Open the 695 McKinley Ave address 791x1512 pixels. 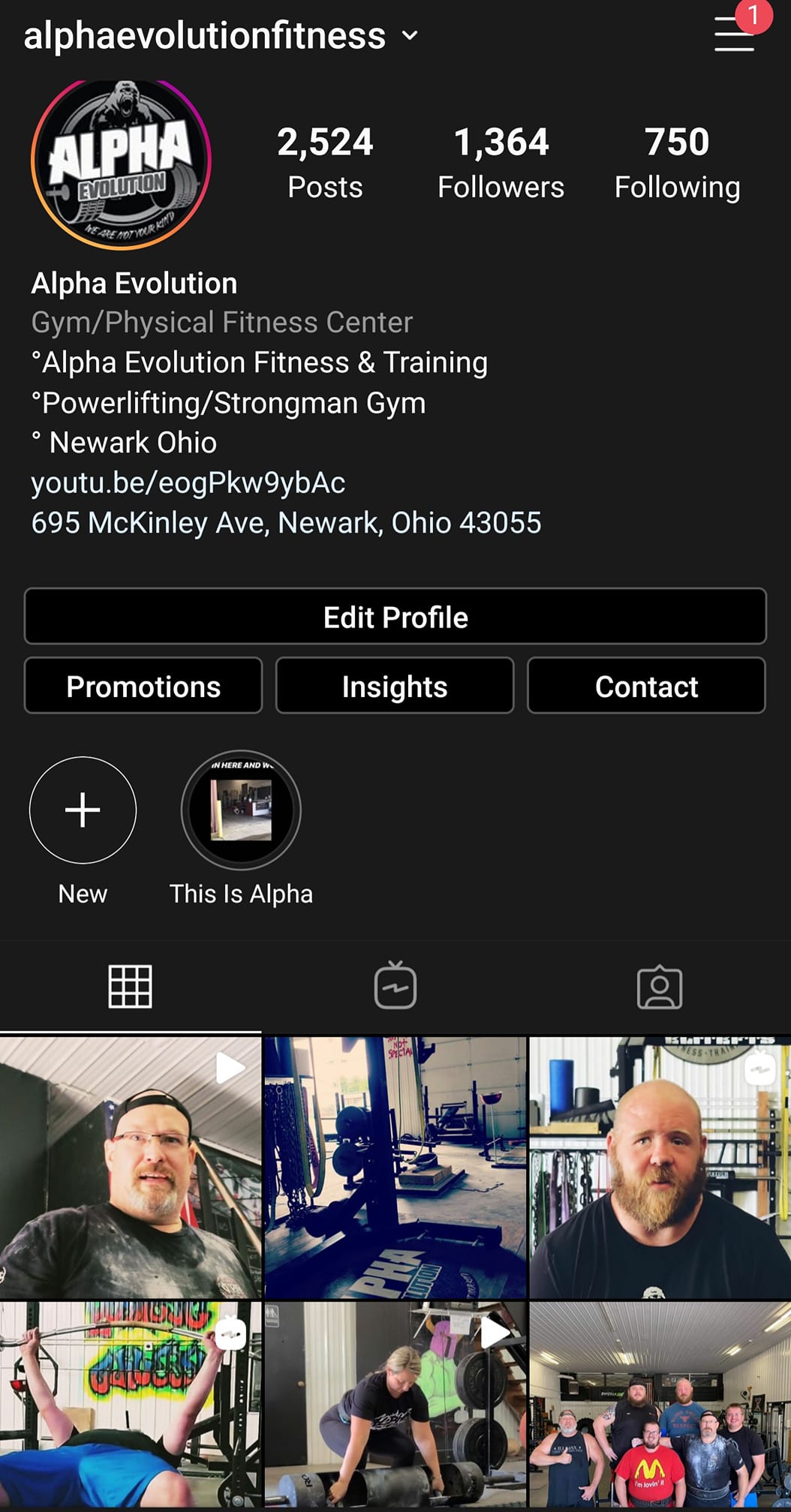point(286,522)
